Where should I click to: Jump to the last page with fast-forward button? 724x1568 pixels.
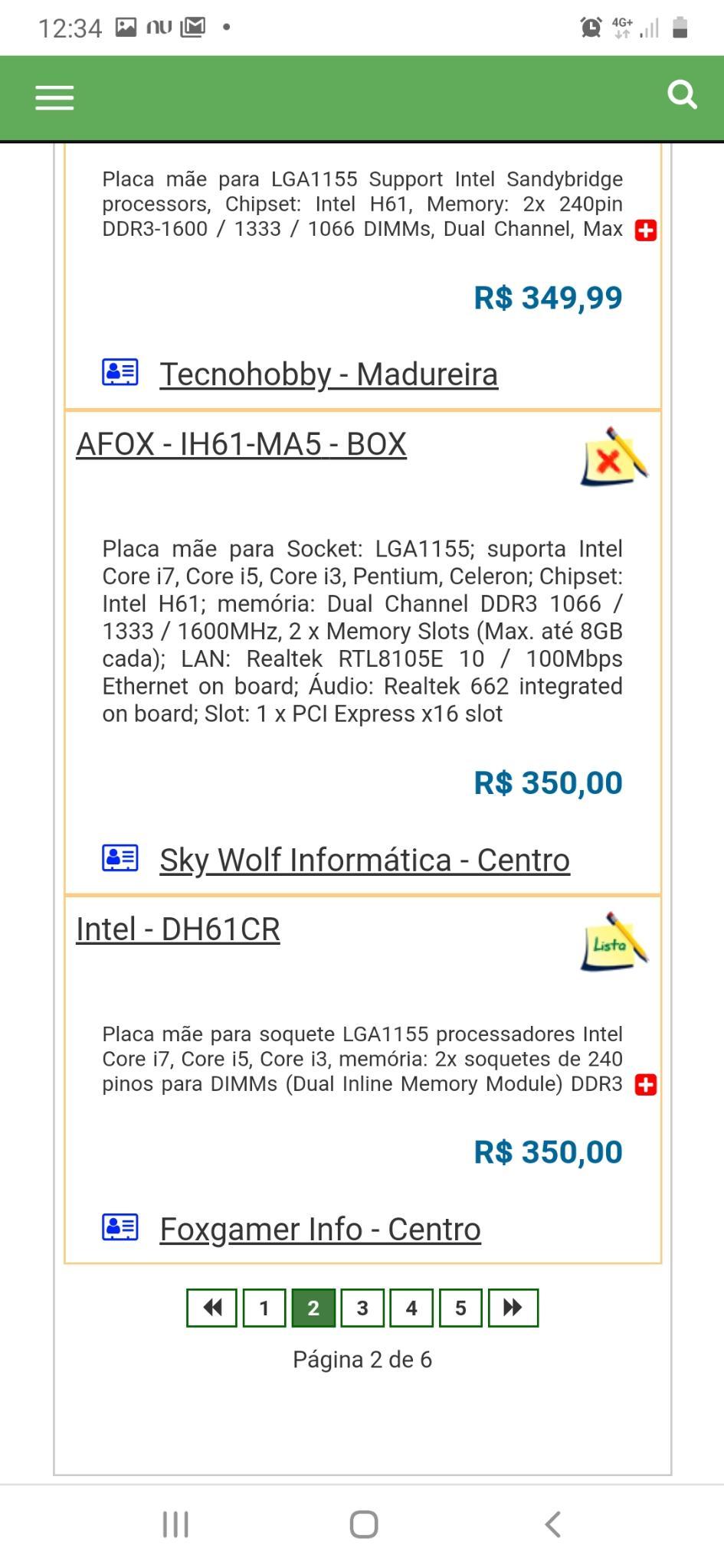[x=513, y=1308]
